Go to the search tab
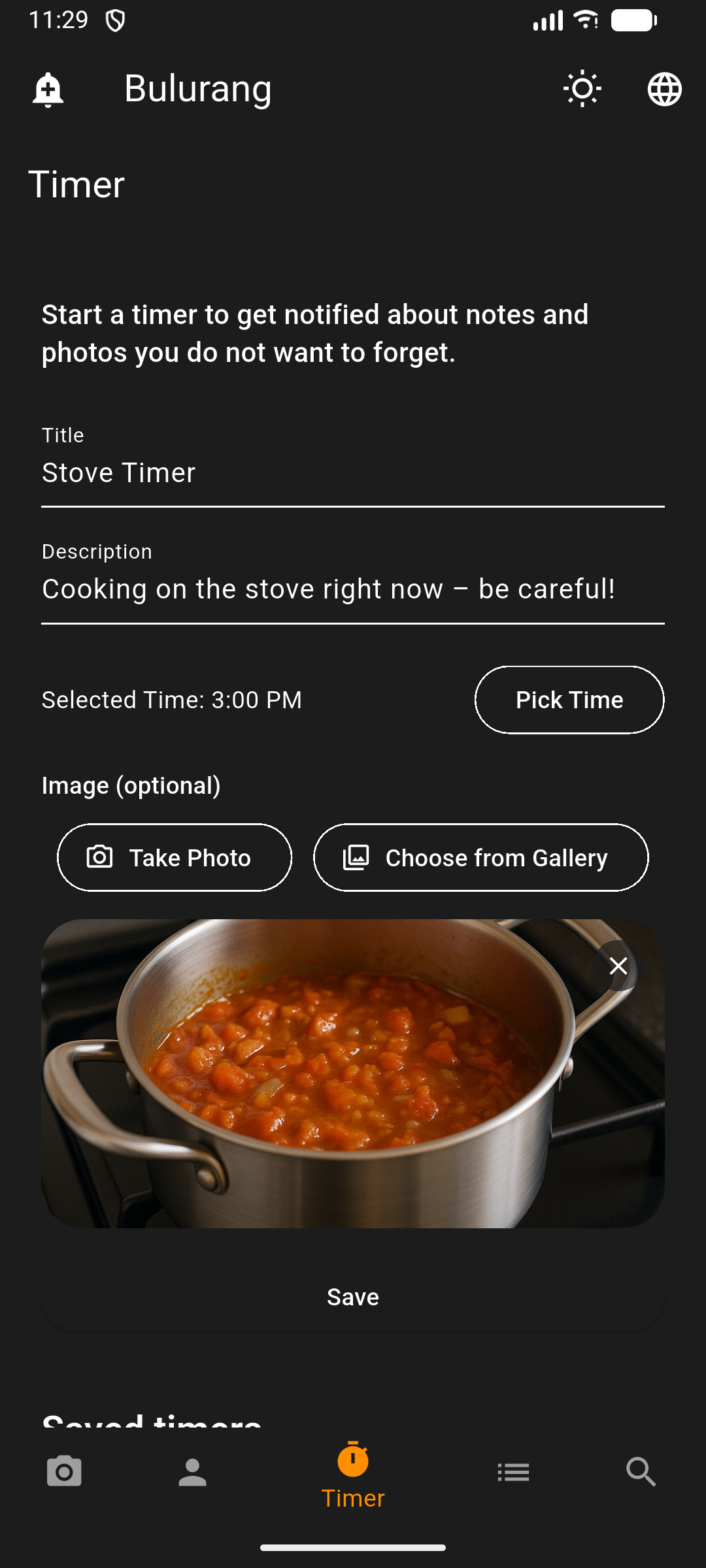 641,1473
